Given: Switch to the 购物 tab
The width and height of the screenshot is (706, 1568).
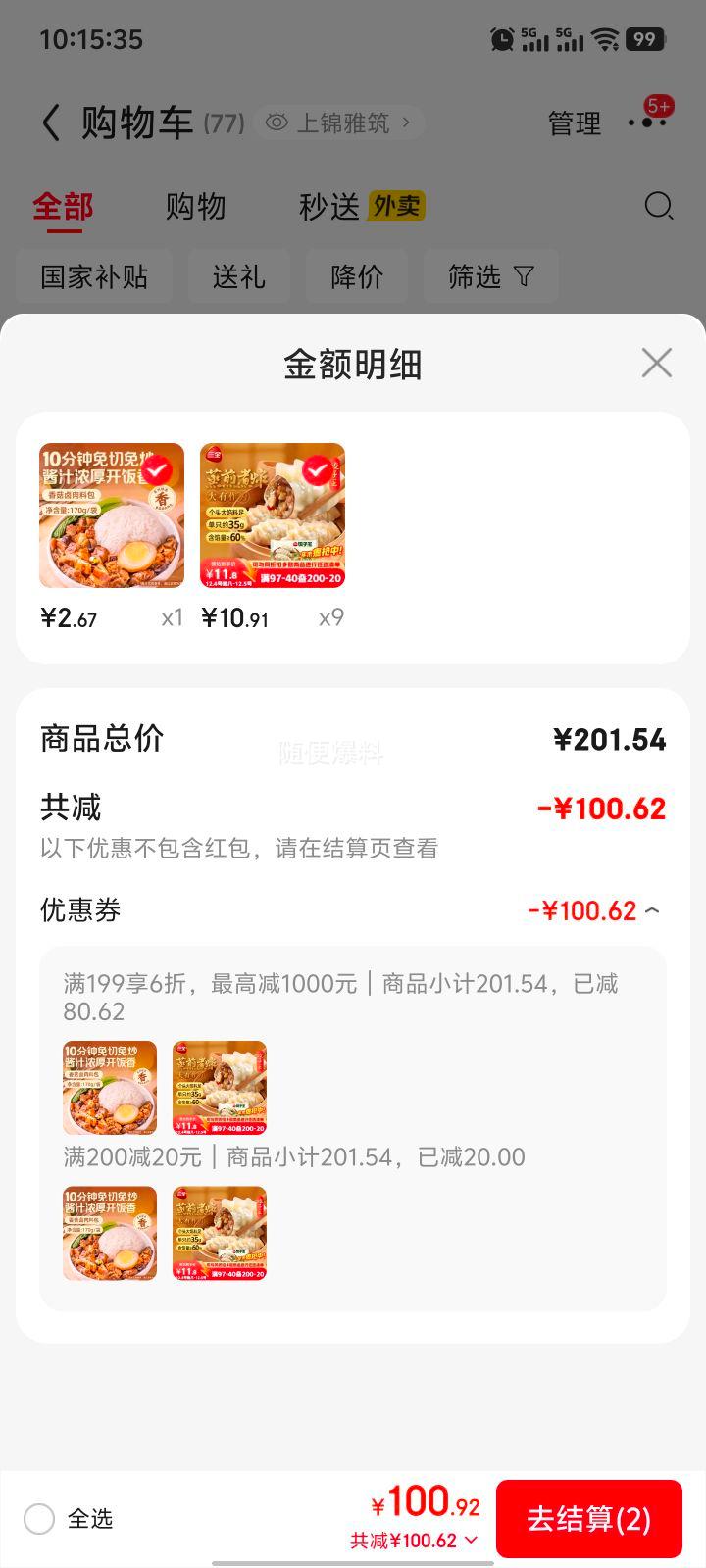Looking at the screenshot, I should 195,207.
